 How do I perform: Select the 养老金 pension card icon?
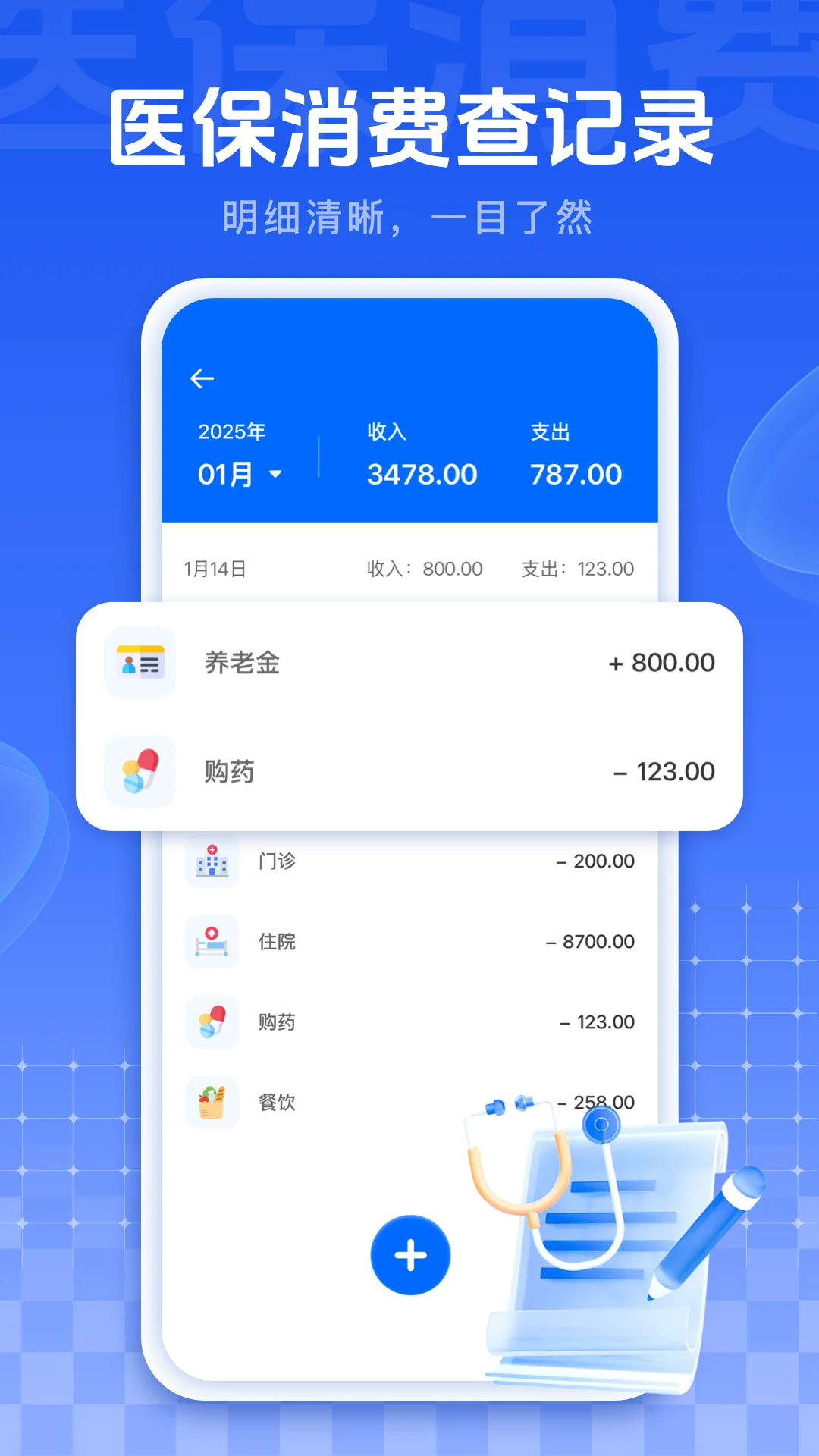point(139,663)
